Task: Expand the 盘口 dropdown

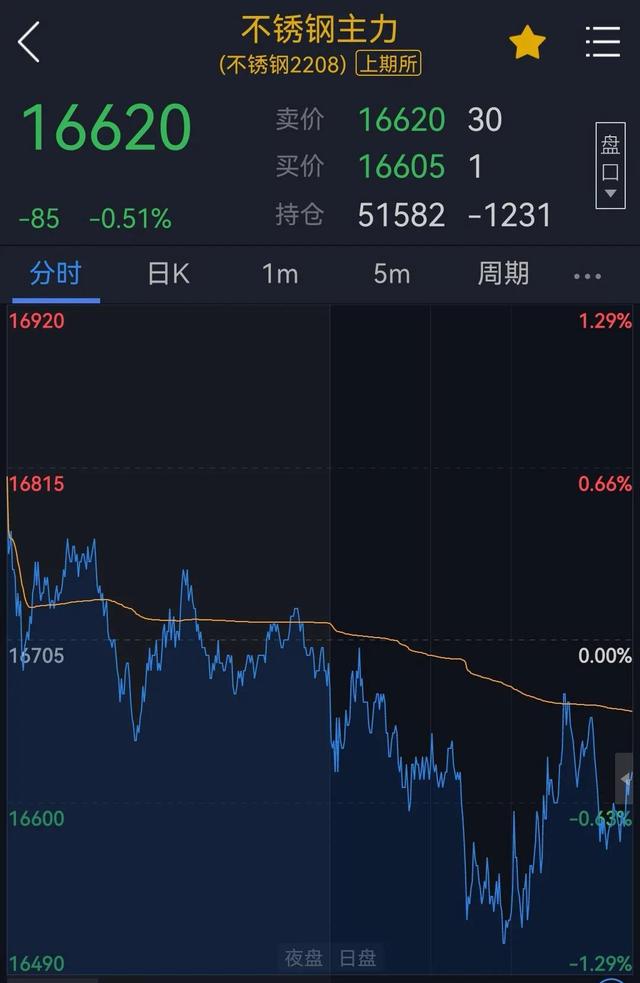Action: [610, 165]
